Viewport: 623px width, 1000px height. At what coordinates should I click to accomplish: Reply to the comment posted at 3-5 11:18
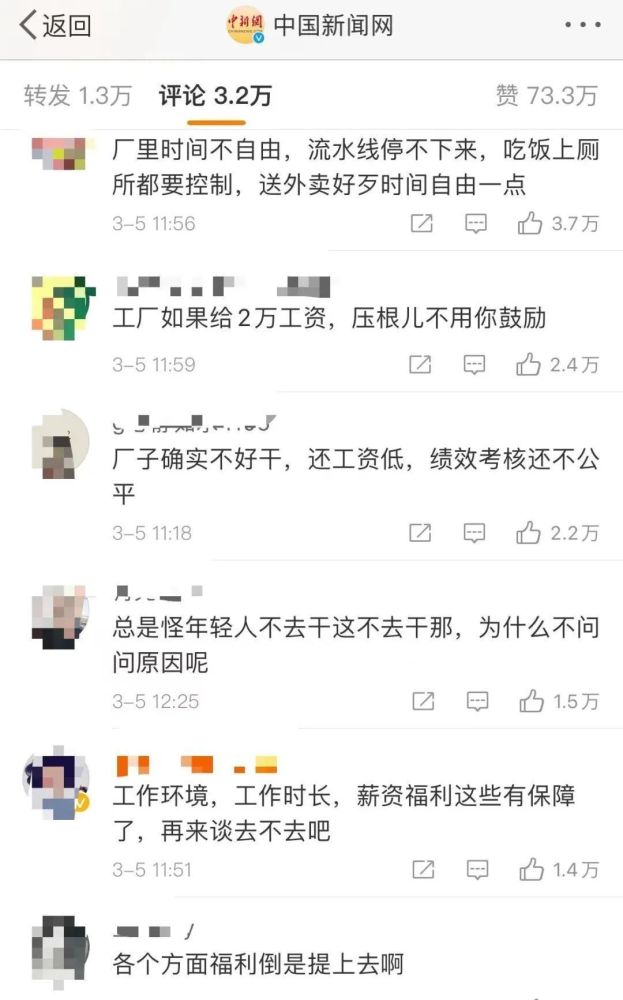(x=474, y=533)
